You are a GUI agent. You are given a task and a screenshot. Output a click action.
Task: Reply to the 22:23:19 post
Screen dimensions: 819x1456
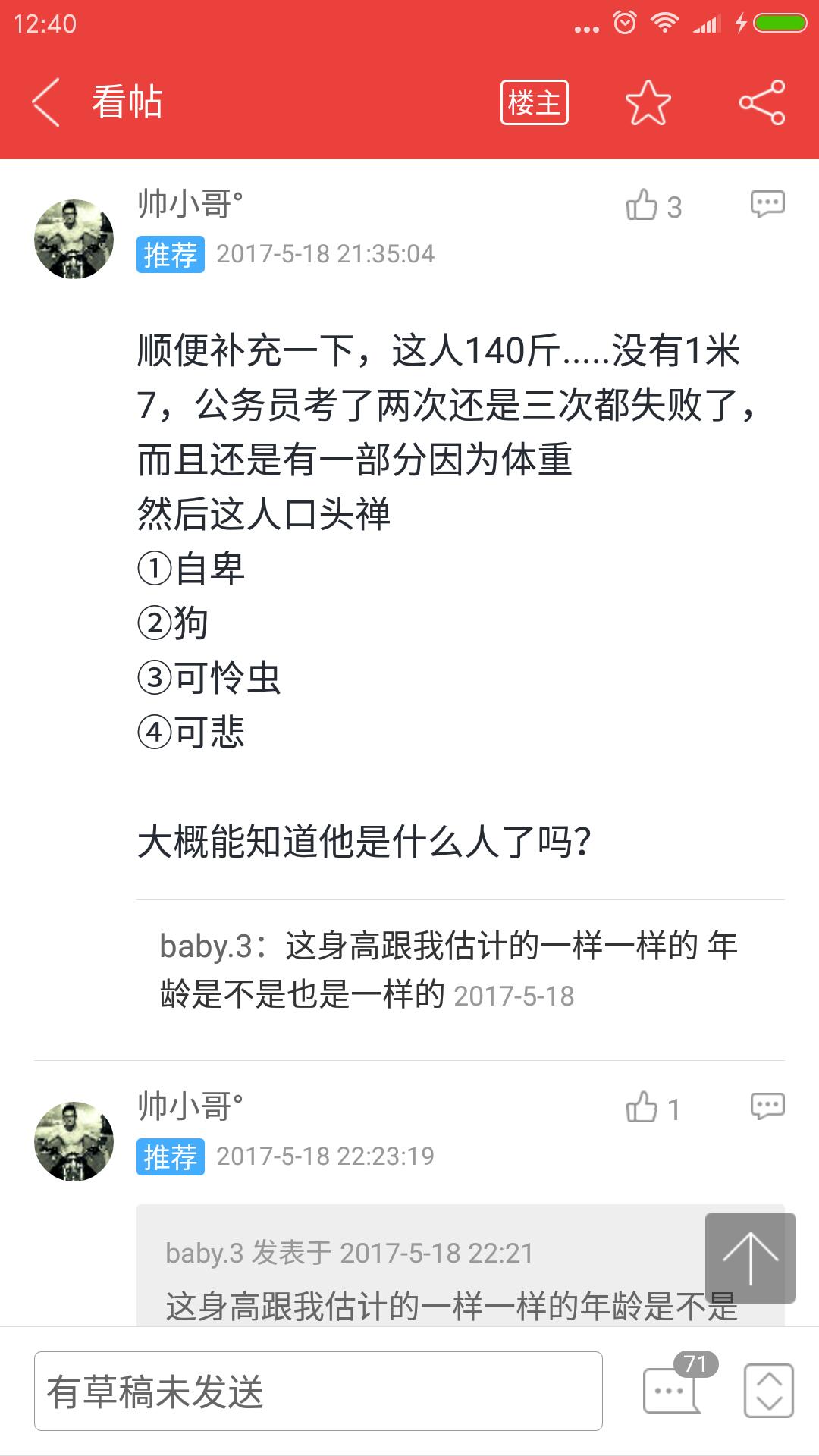coord(767,1106)
